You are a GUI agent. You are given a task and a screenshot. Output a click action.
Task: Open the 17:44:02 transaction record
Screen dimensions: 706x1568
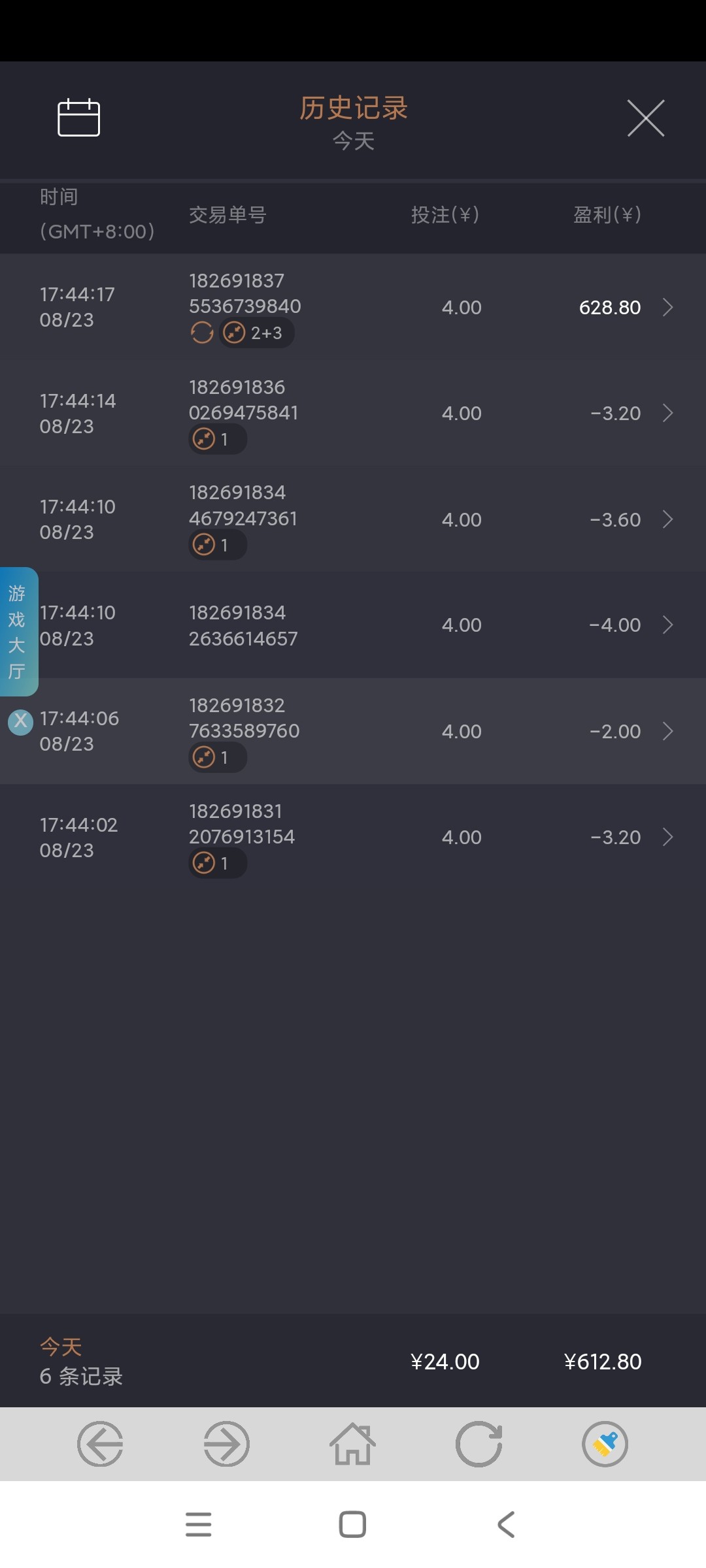click(667, 837)
